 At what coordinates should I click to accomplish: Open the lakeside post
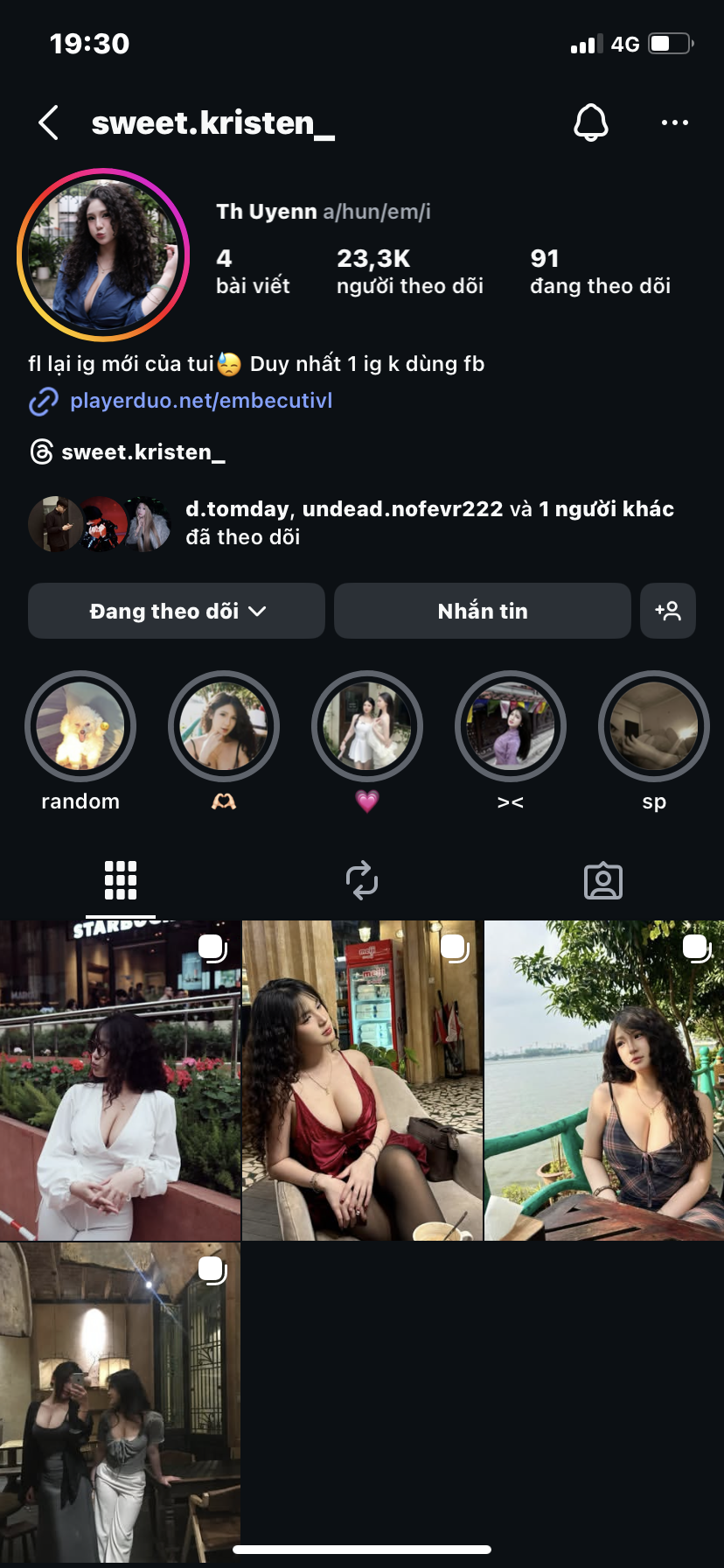click(x=604, y=1081)
